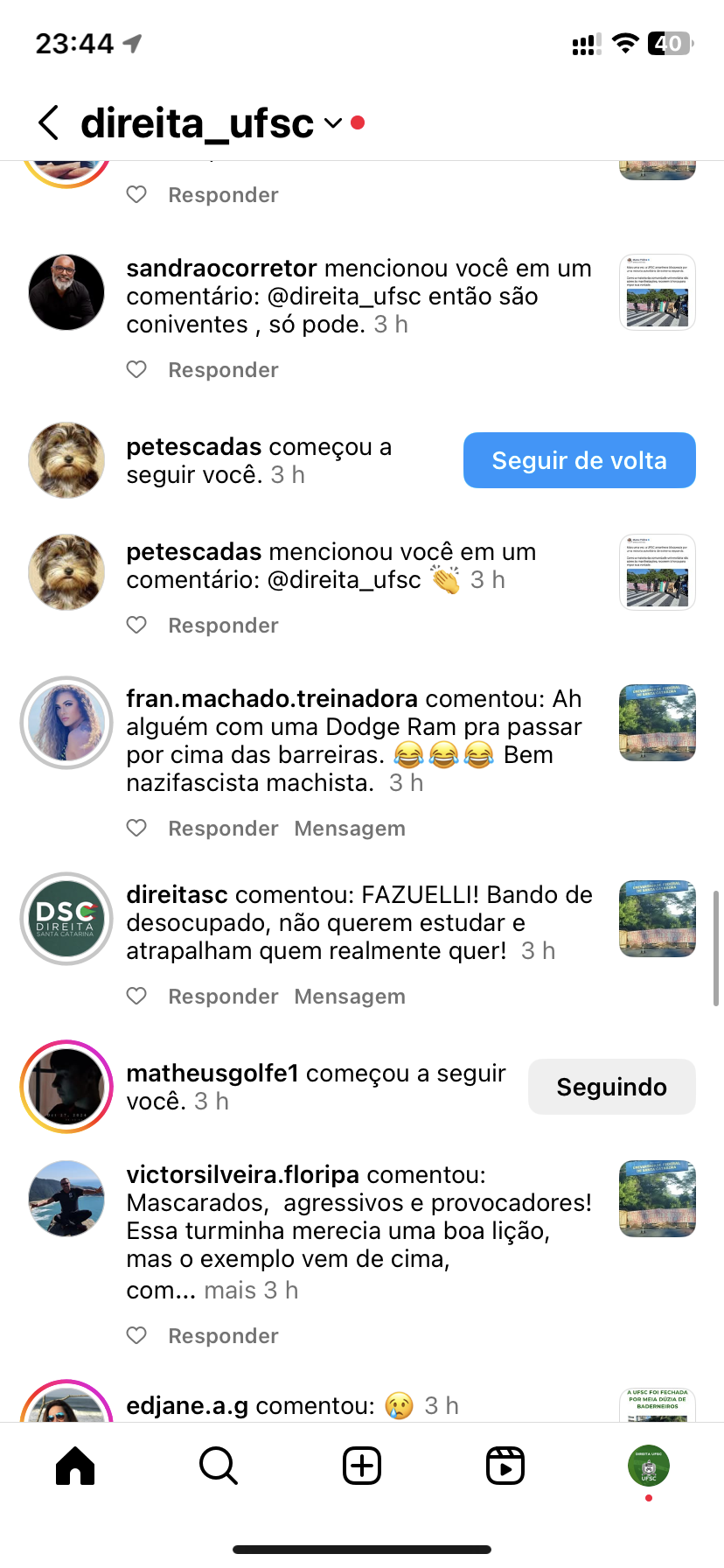724x1568 pixels.
Task: Open the Reels tab
Action: click(x=505, y=1466)
